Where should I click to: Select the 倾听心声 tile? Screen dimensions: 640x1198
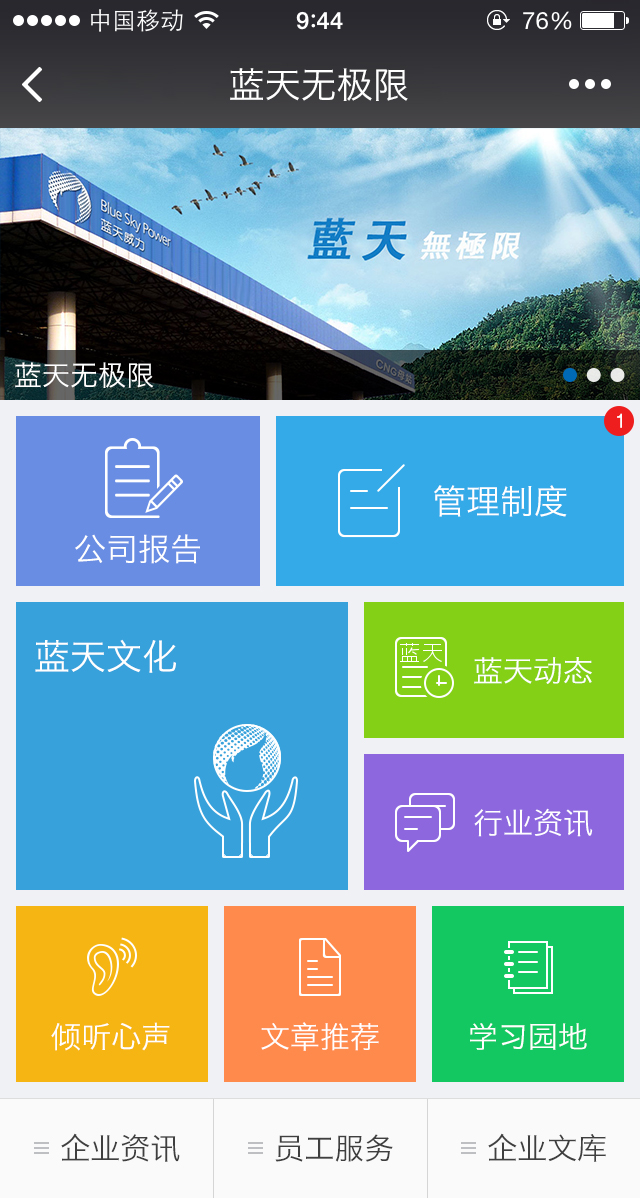click(x=112, y=994)
